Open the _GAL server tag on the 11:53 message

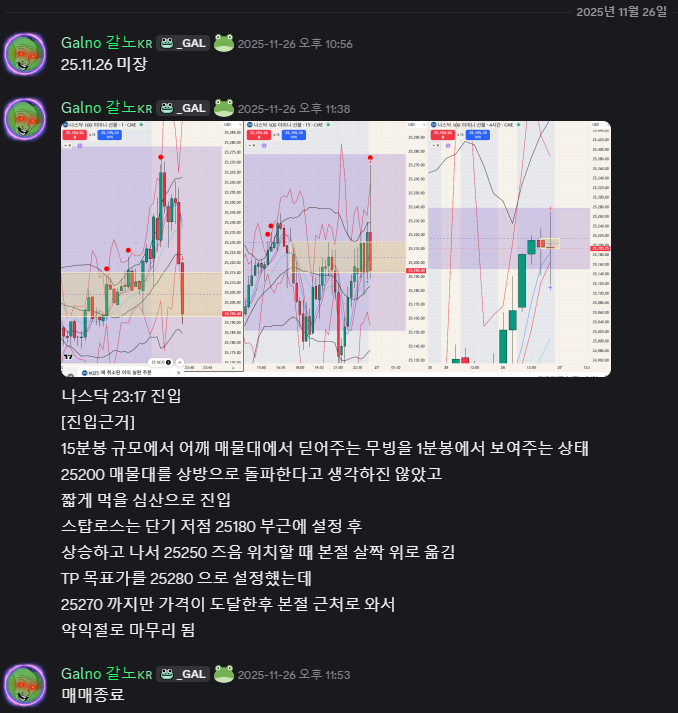183,674
